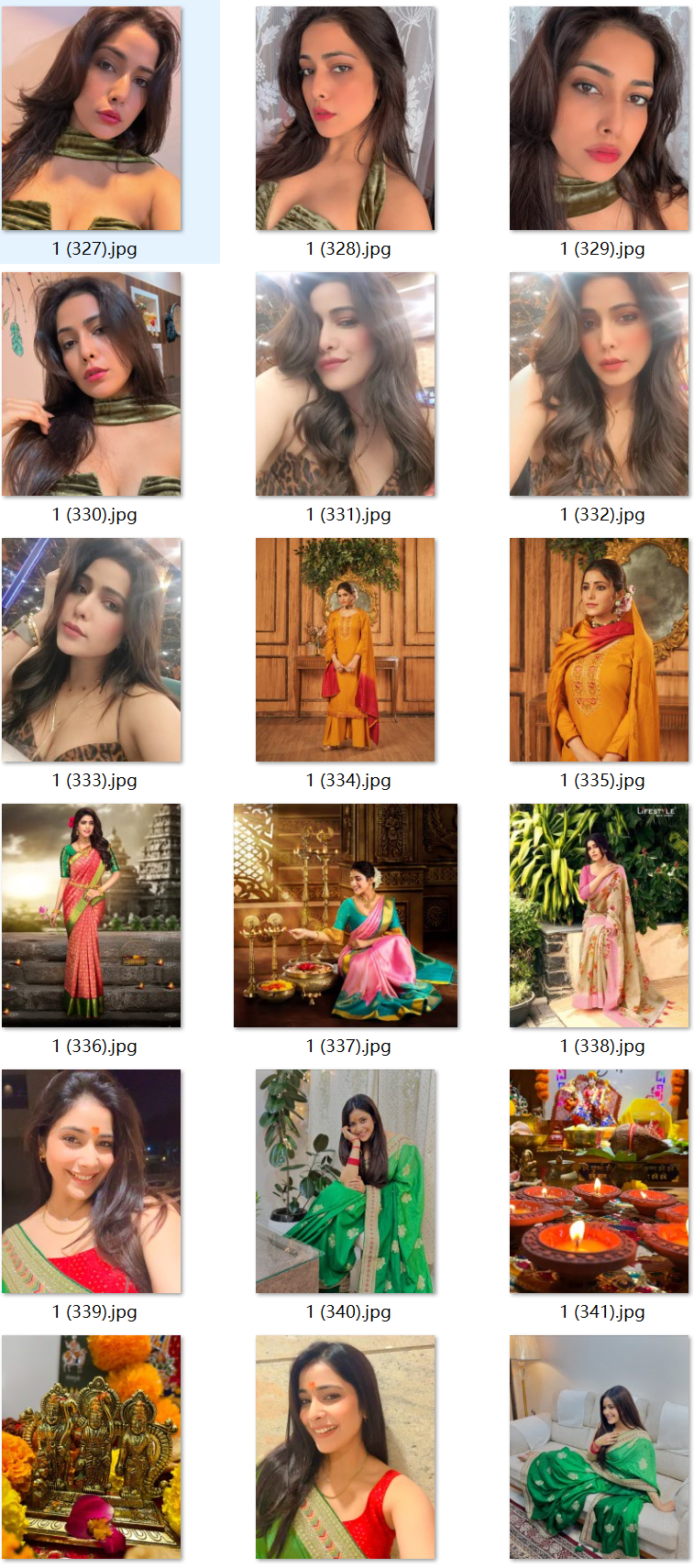694x1568 pixels.
Task: Select the thumbnail named 1 (328).jpg
Action: pos(345,119)
